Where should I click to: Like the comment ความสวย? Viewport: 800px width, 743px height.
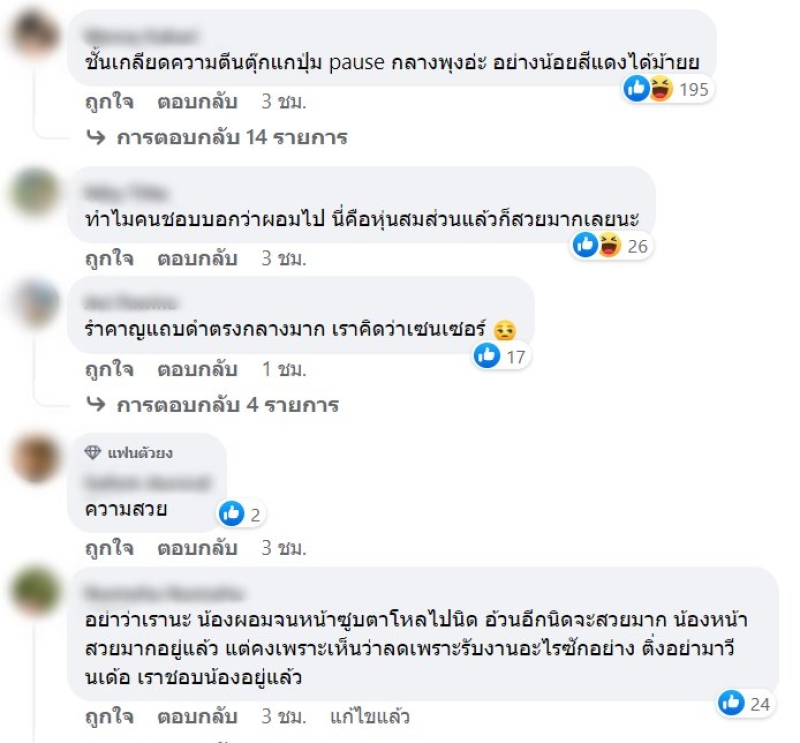coord(109,547)
